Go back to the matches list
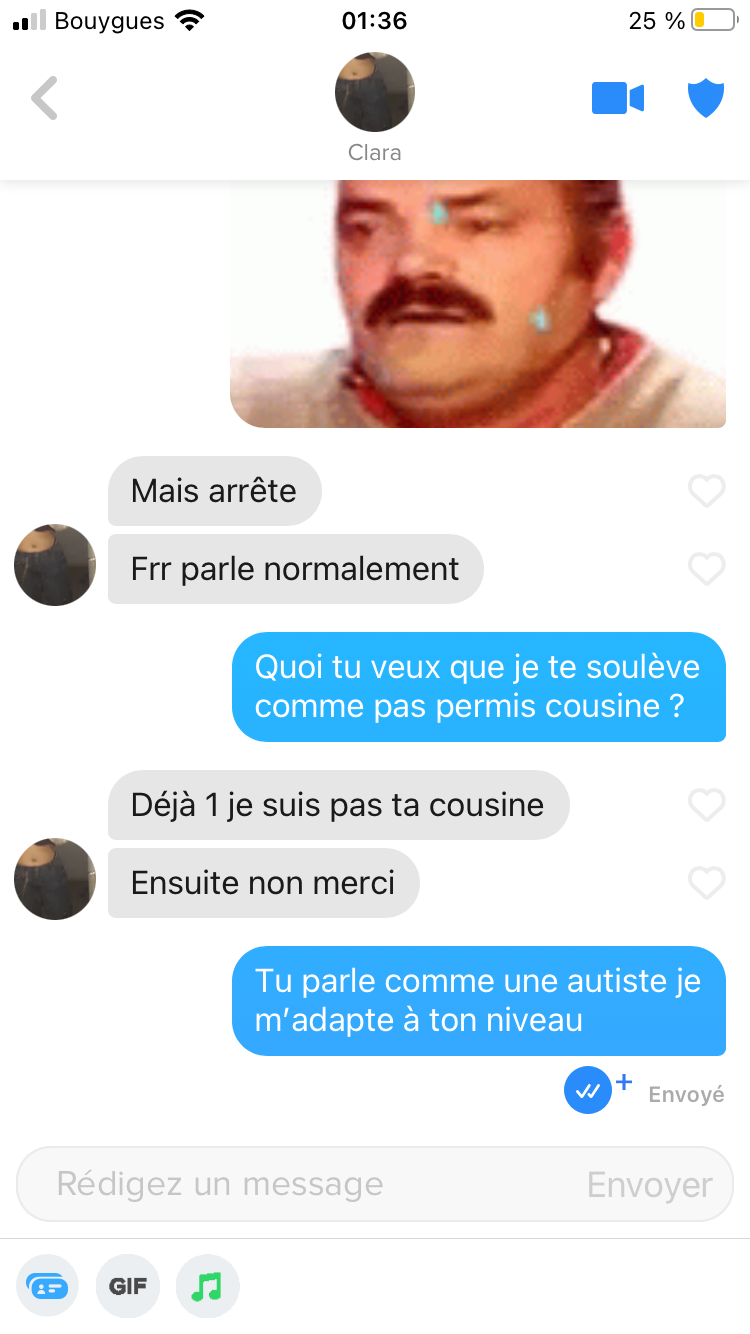 click(44, 98)
